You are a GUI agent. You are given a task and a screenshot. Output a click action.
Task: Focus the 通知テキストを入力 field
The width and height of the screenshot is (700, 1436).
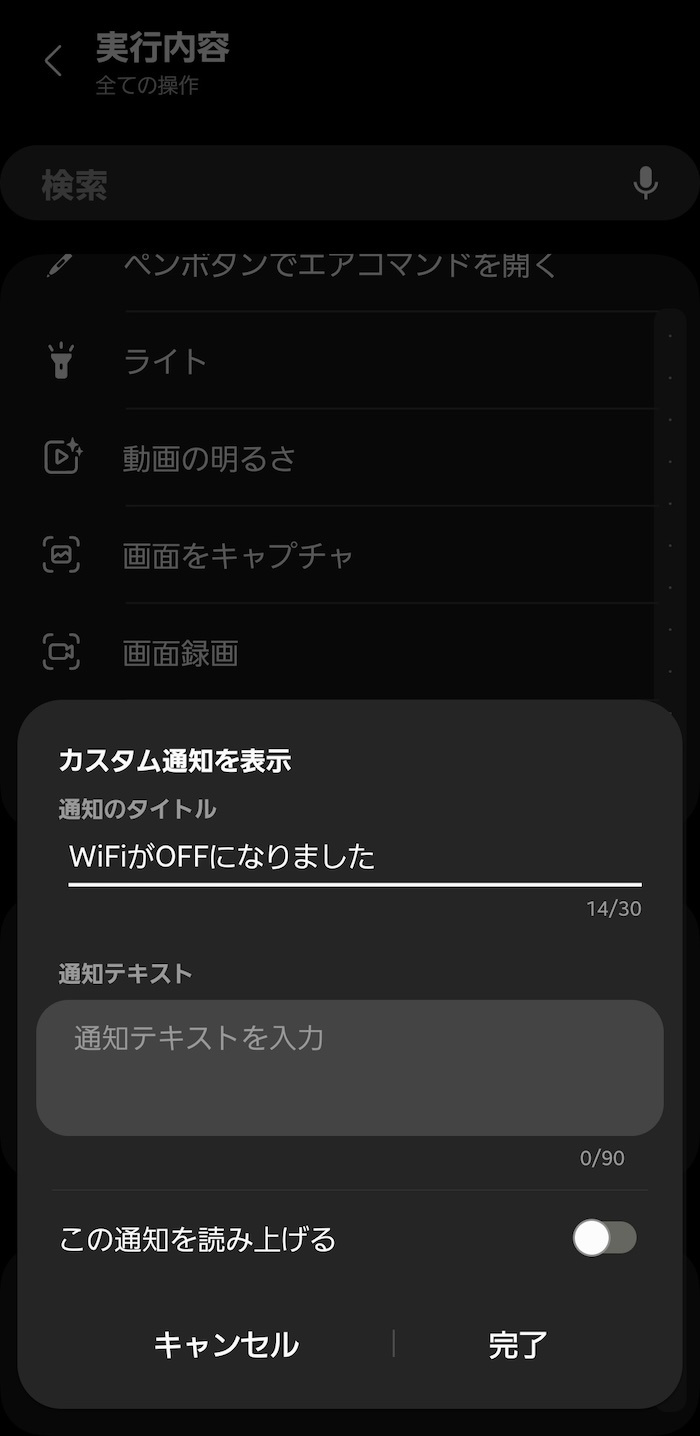[x=350, y=1068]
